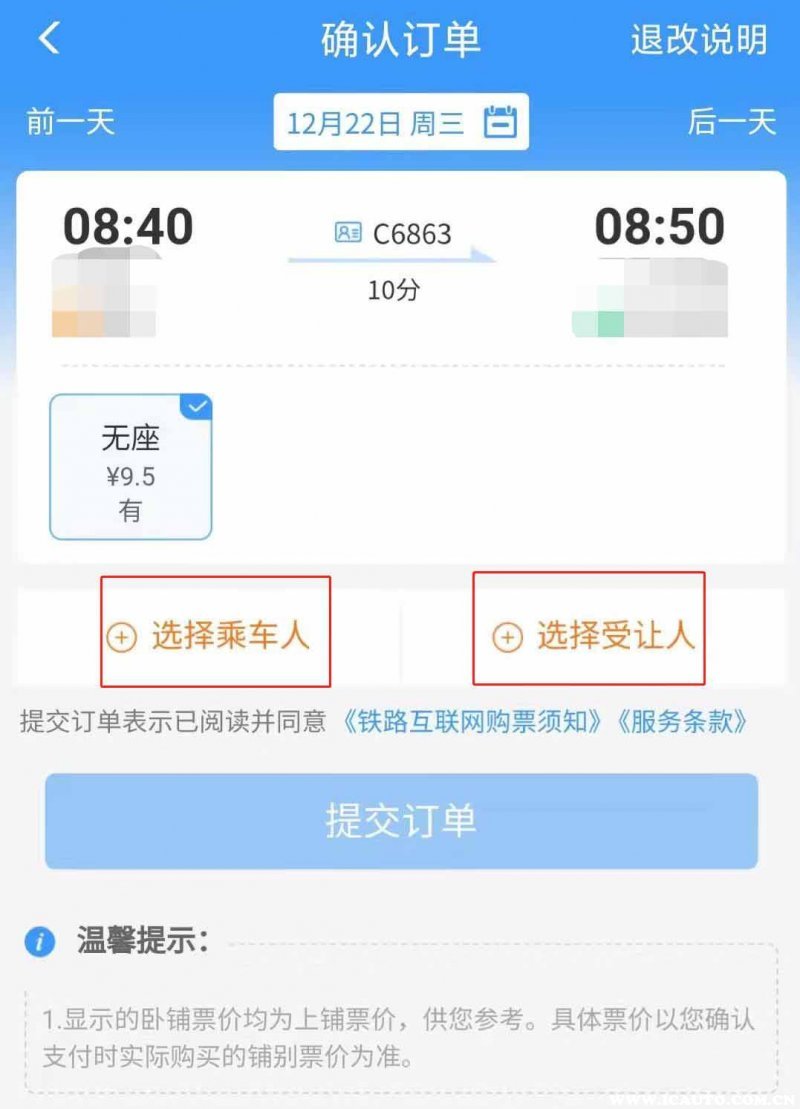The image size is (800, 1109).
Task: Tap 提交订单 to submit the order
Action: 400,821
